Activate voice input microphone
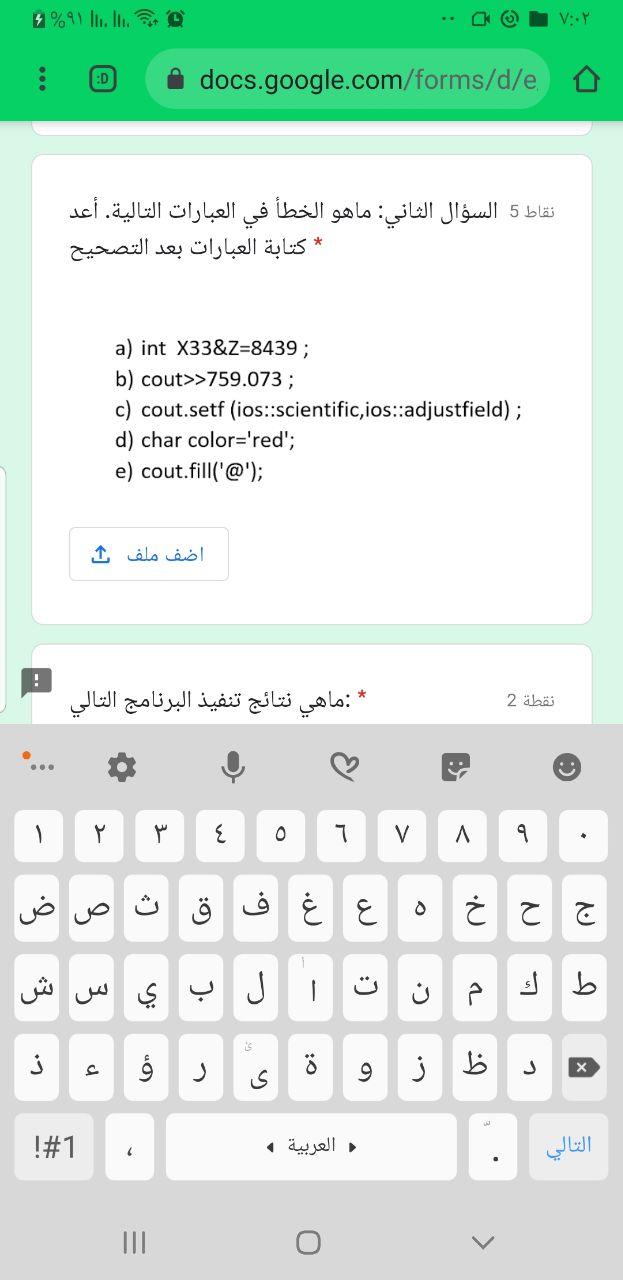Image resolution: width=623 pixels, height=1280 pixels. point(233,767)
